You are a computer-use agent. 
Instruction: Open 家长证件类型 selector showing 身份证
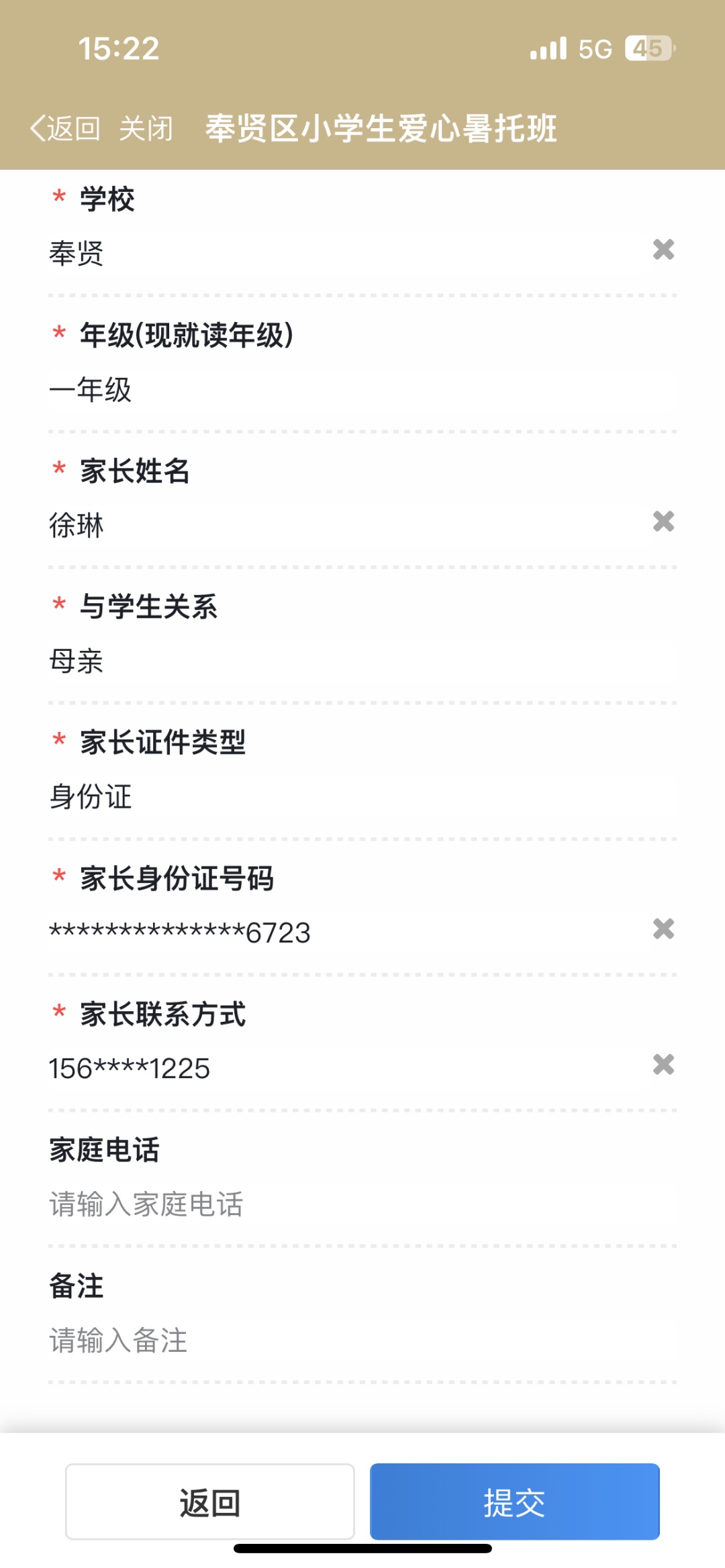pos(362,797)
